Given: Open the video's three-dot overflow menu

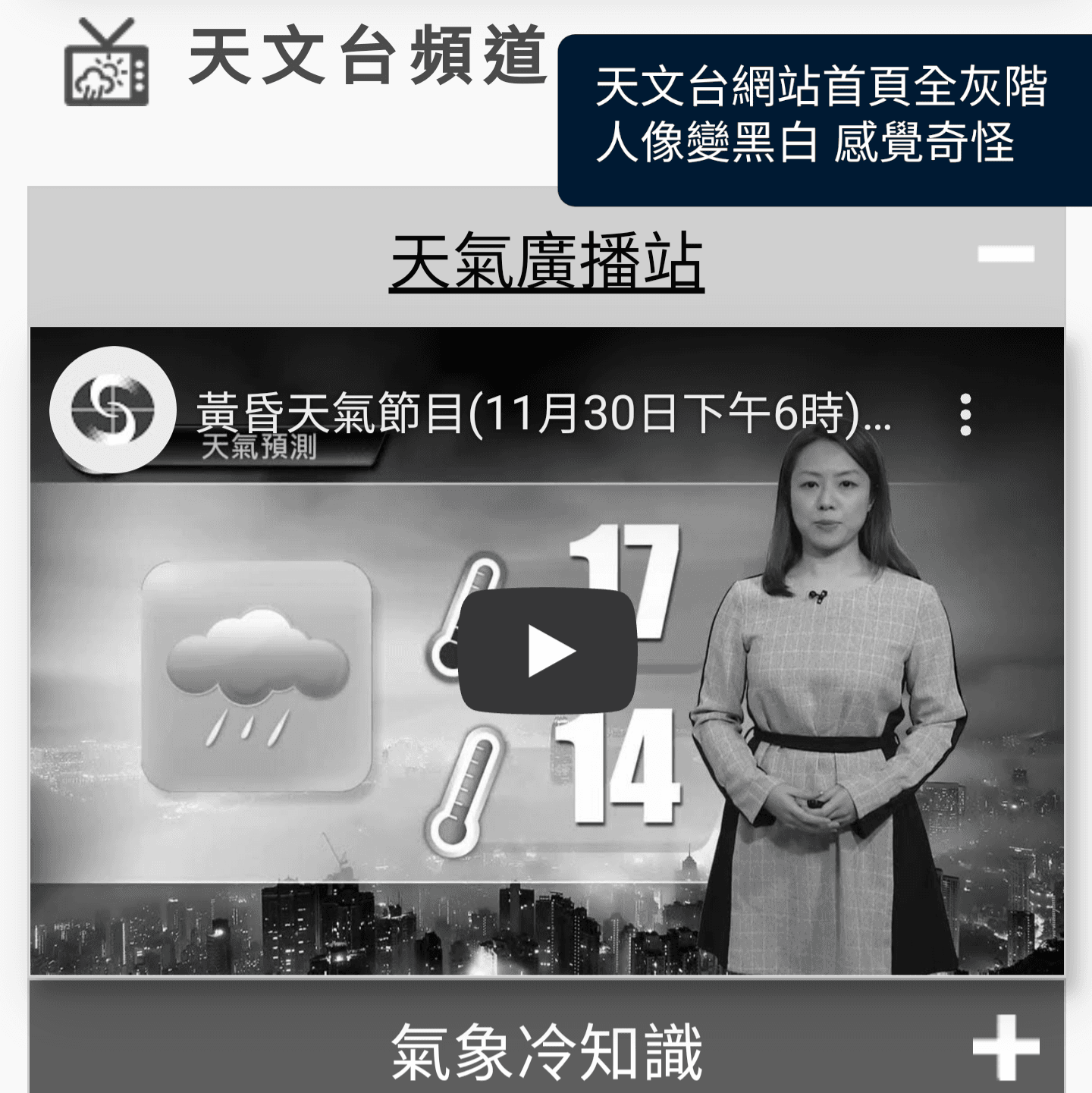Looking at the screenshot, I should (965, 414).
